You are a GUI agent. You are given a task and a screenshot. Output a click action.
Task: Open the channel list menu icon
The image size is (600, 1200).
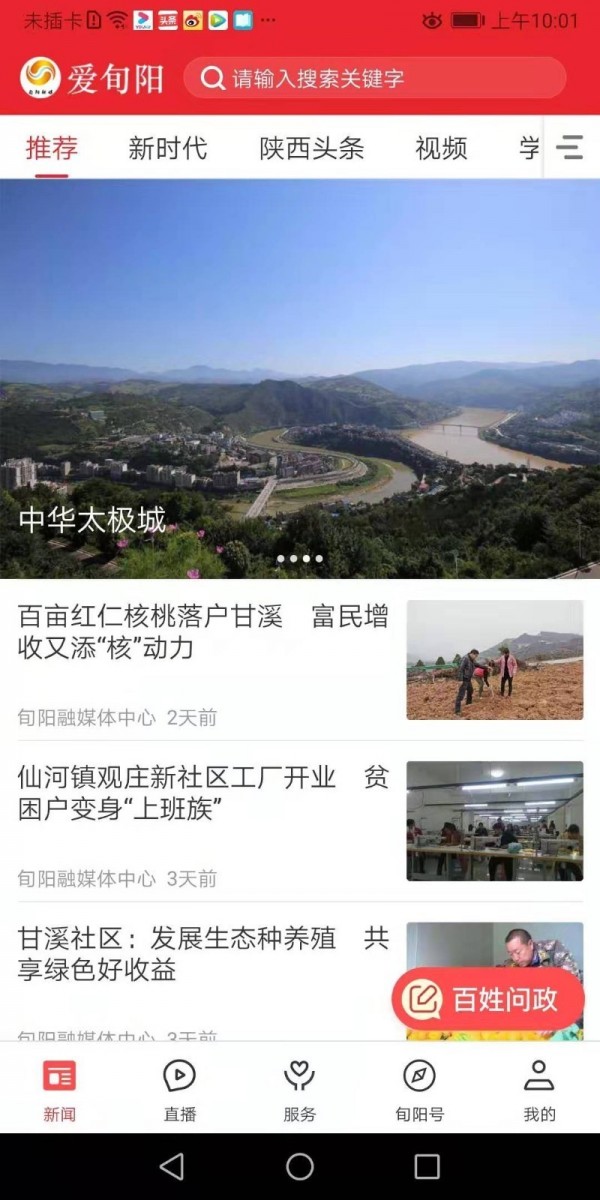[x=570, y=148]
